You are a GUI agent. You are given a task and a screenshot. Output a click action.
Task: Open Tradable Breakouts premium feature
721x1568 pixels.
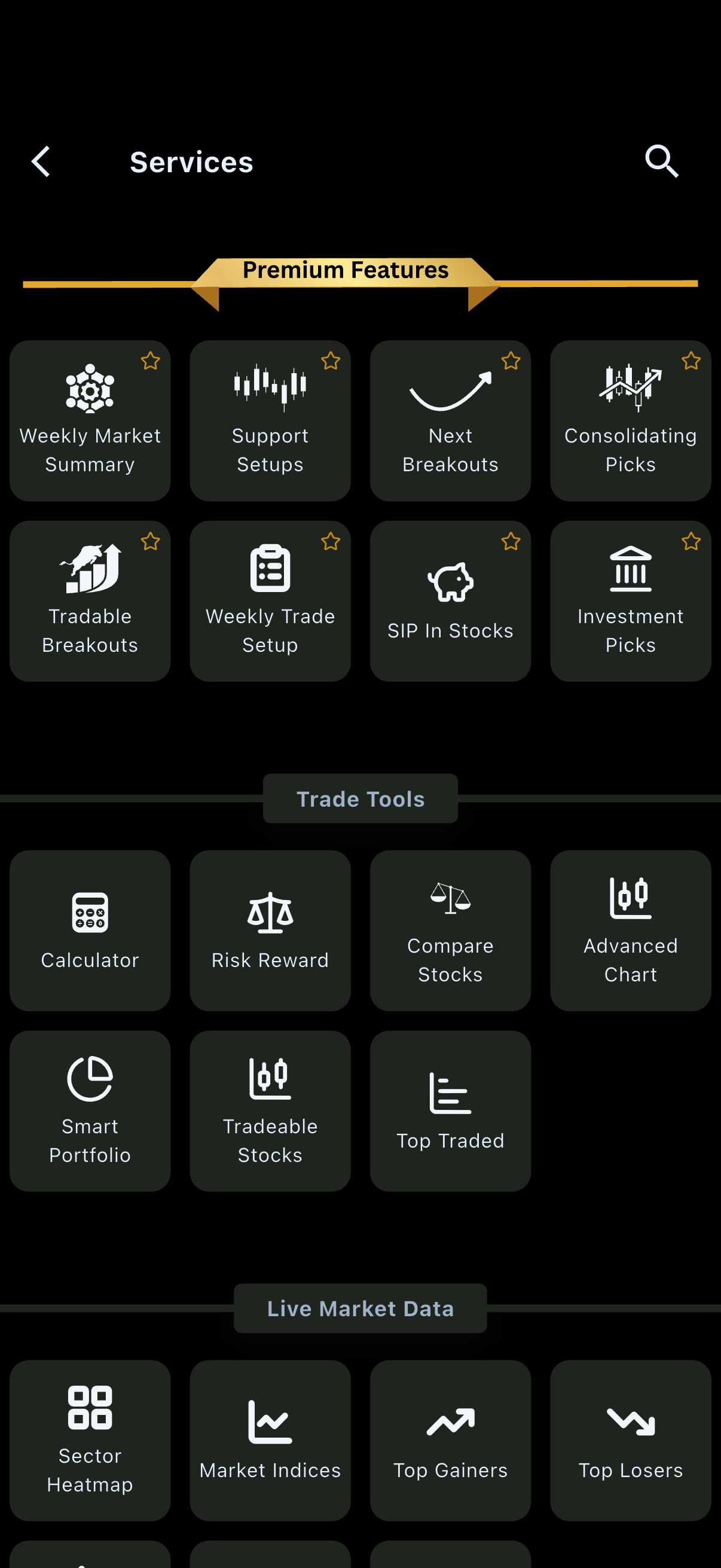pos(90,601)
